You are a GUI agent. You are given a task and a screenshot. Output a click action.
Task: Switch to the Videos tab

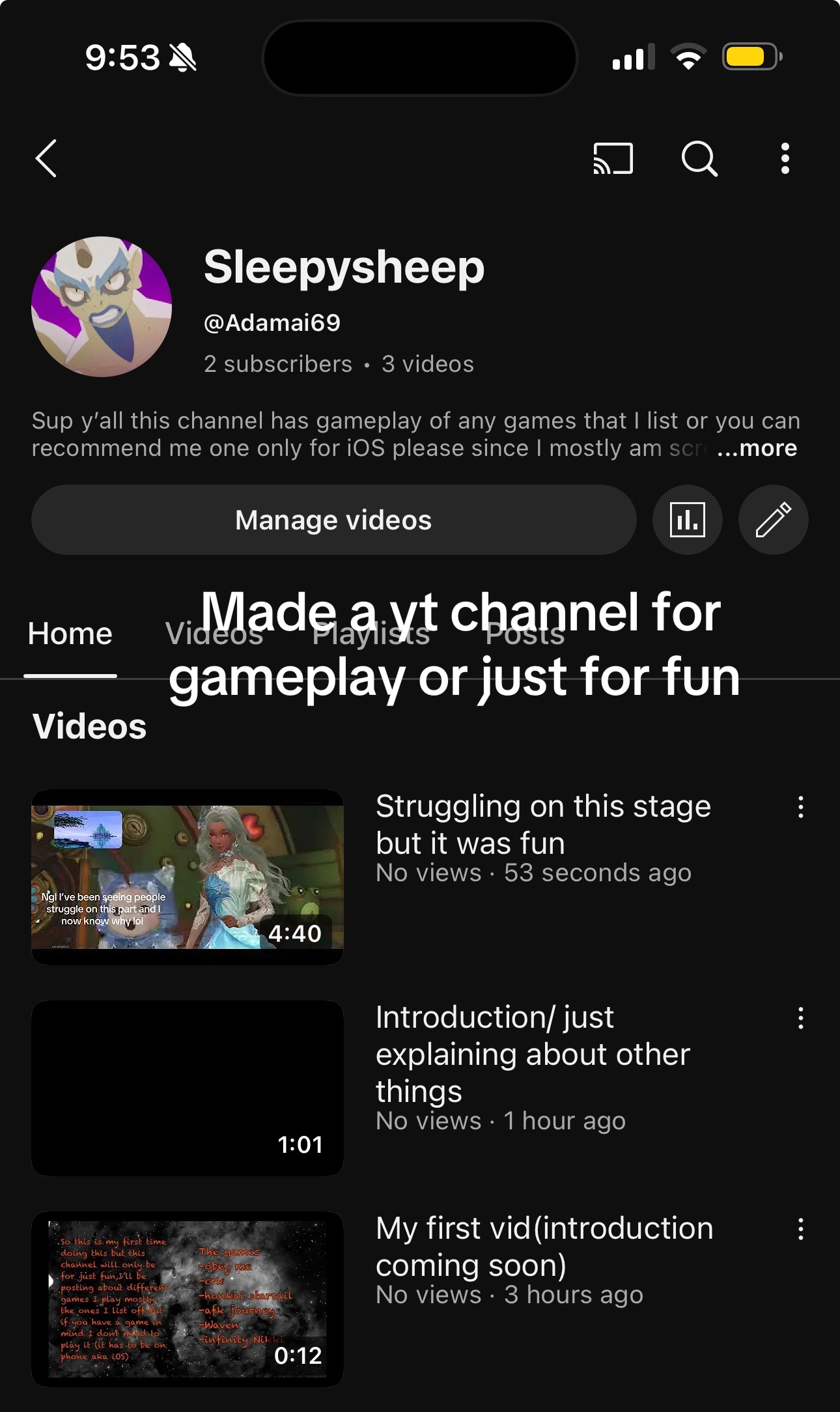click(214, 634)
